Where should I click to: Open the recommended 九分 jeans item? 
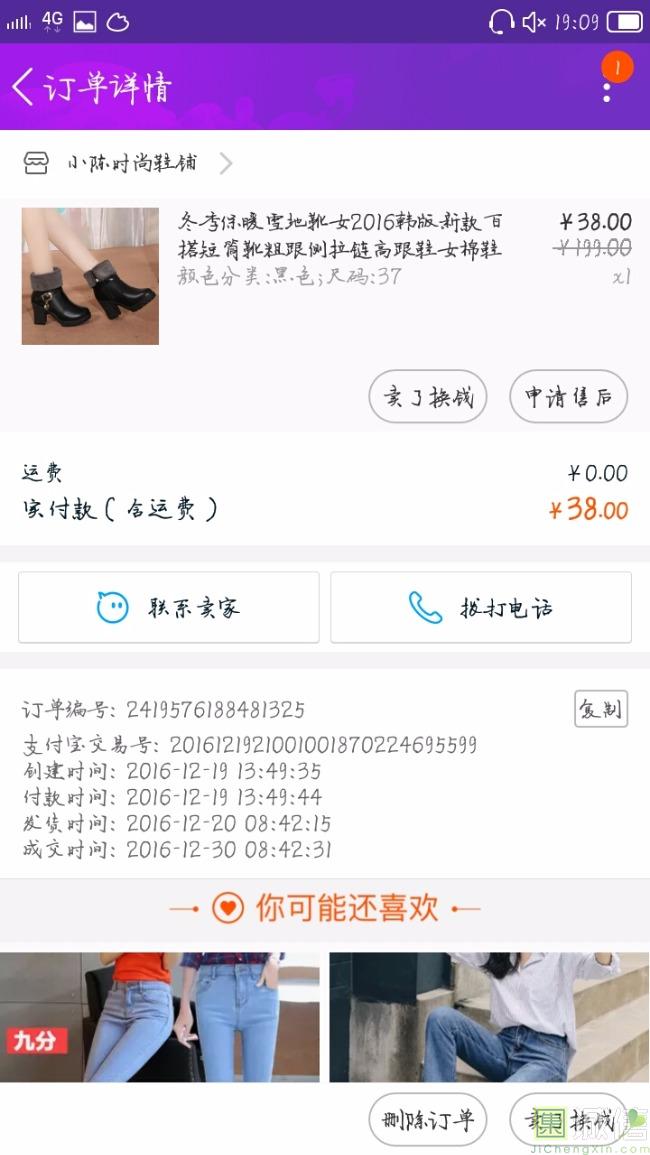[x=160, y=1016]
